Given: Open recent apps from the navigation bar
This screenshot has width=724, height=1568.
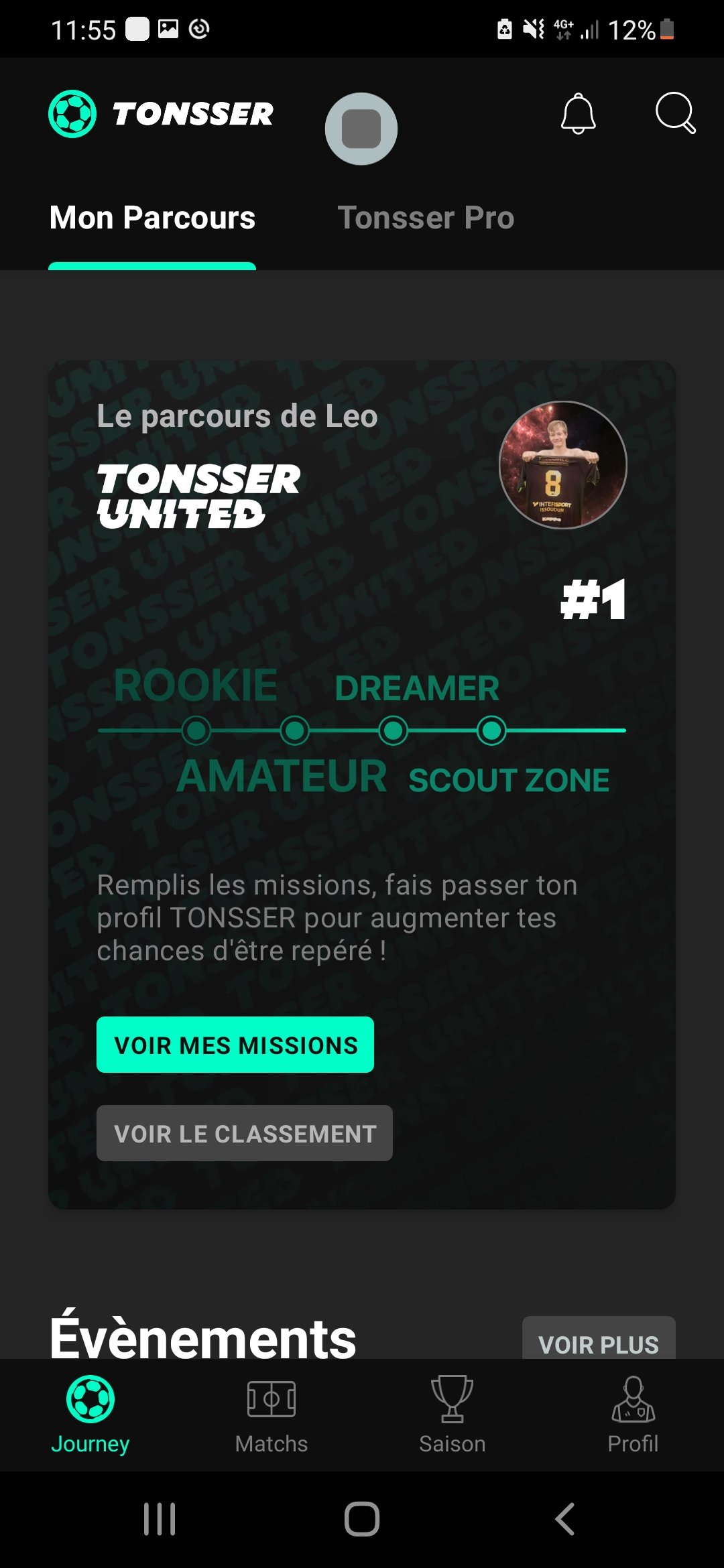Looking at the screenshot, I should pos(160,1519).
